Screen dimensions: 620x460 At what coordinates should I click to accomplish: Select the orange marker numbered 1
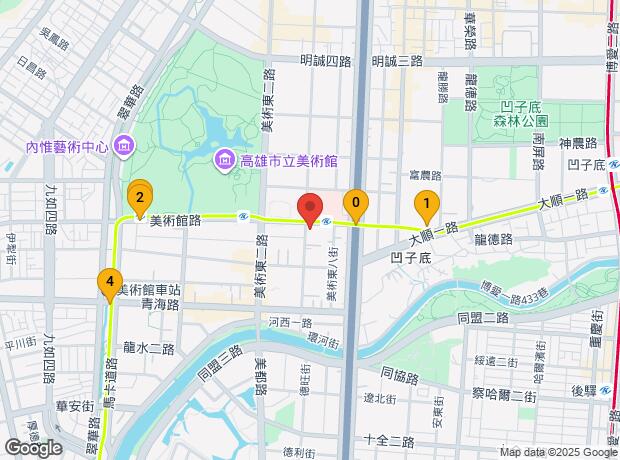click(x=427, y=205)
